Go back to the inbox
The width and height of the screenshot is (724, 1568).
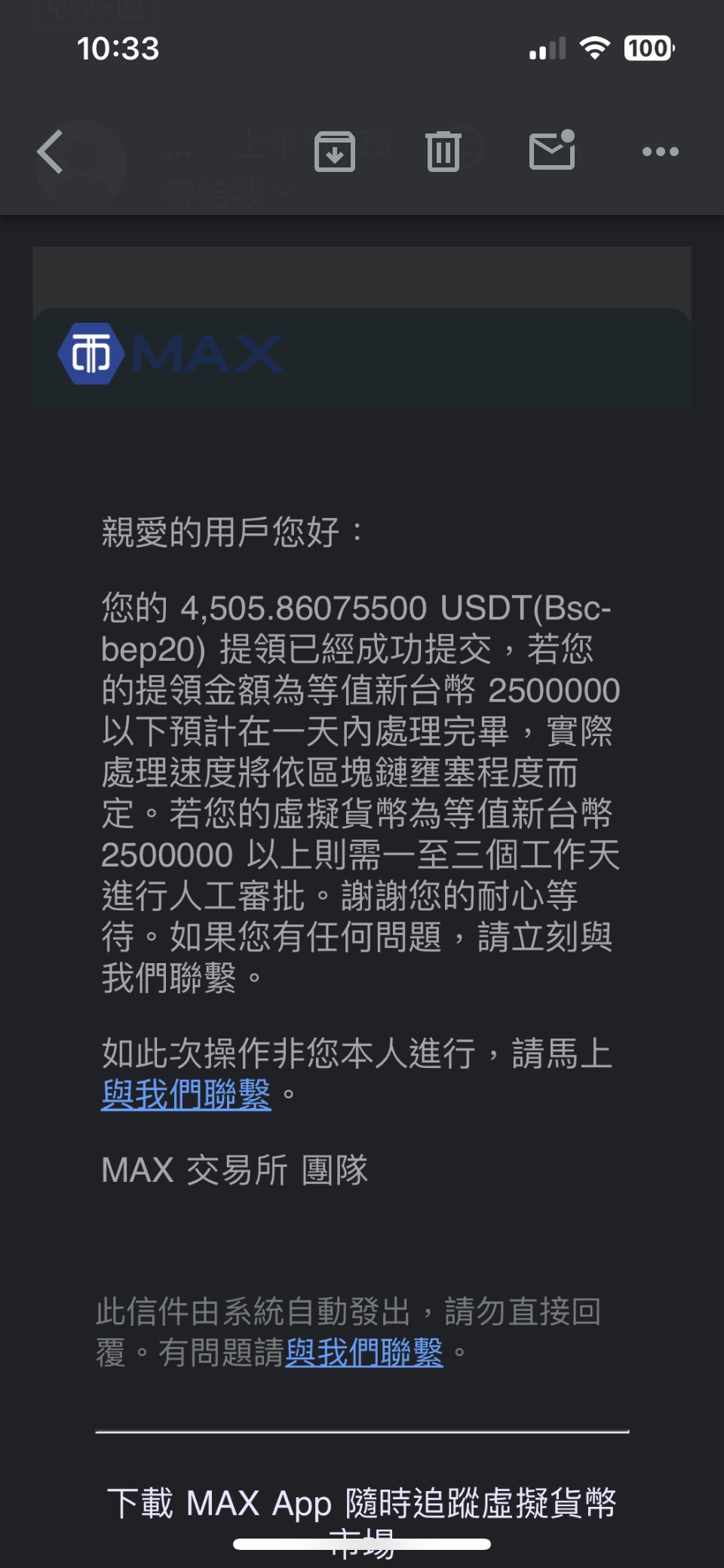[x=51, y=152]
